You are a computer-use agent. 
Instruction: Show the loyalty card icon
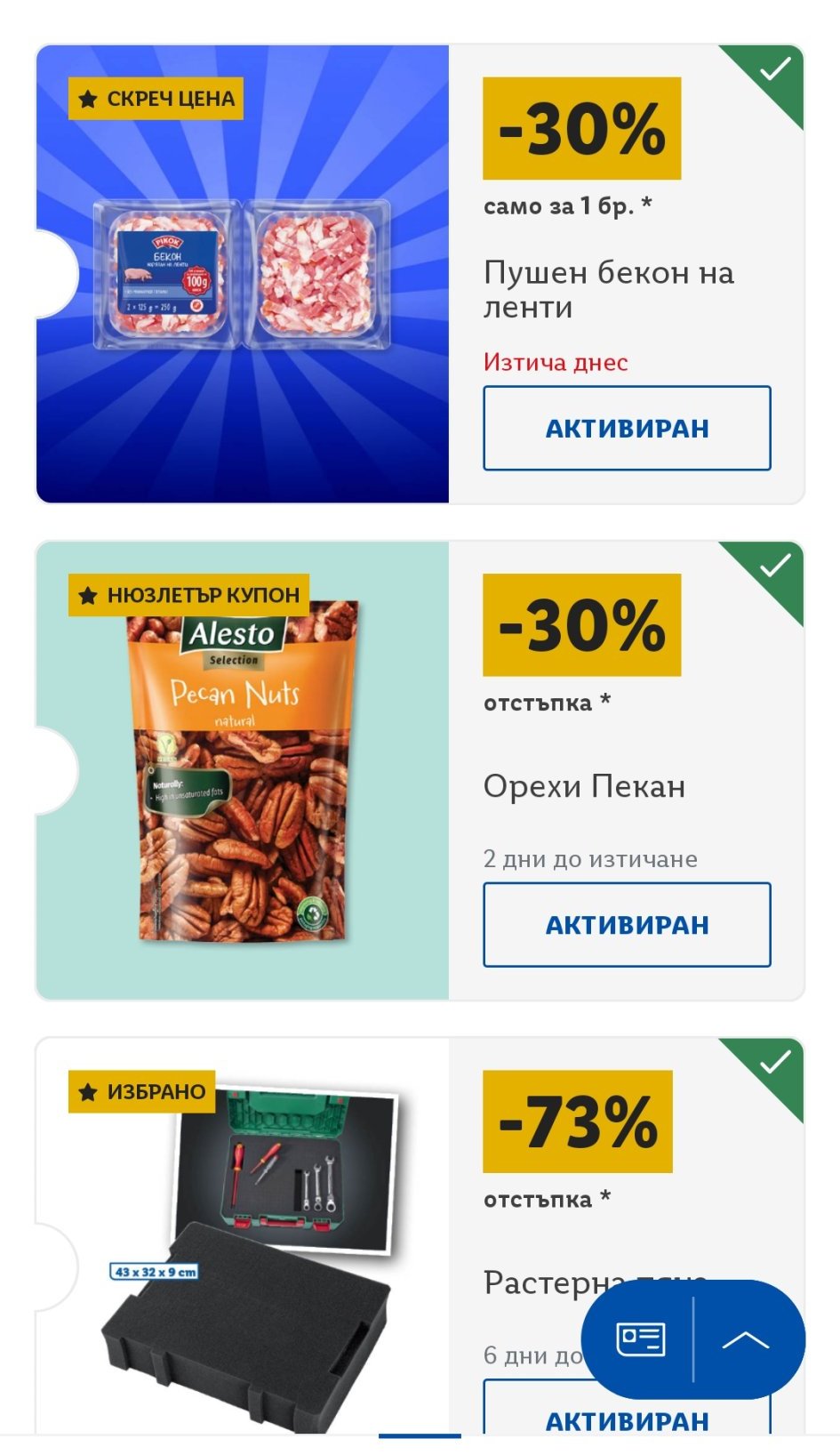click(x=640, y=1338)
